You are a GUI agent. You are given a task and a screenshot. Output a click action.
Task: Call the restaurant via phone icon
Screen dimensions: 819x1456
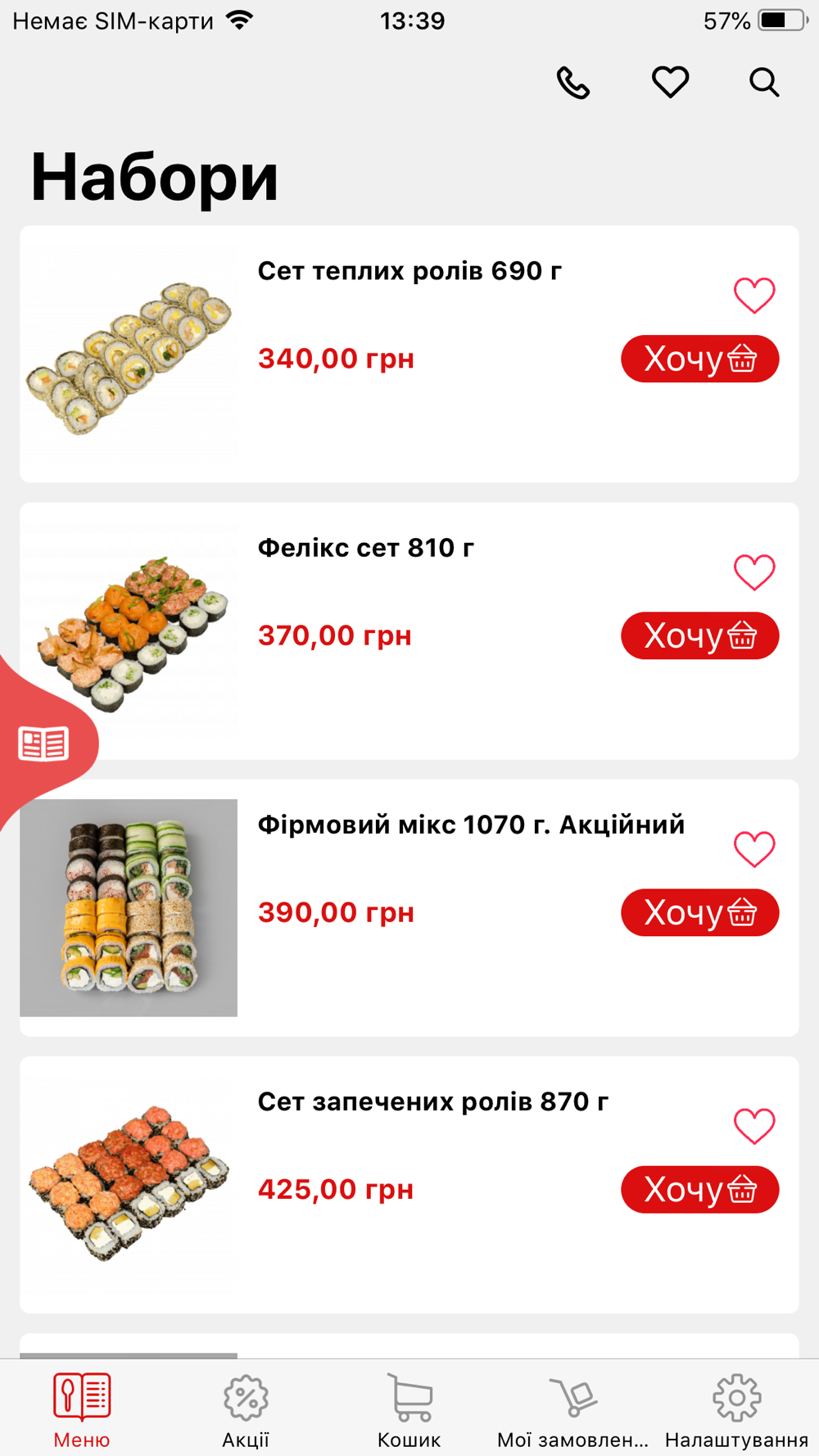[572, 83]
